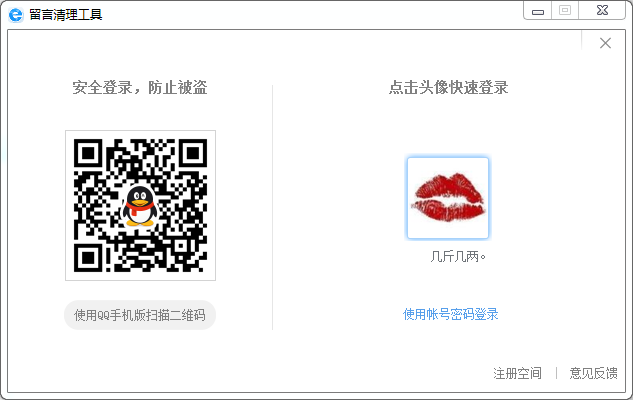Close the QQ login dialog
The width and height of the screenshot is (633, 400).
click(x=605, y=43)
